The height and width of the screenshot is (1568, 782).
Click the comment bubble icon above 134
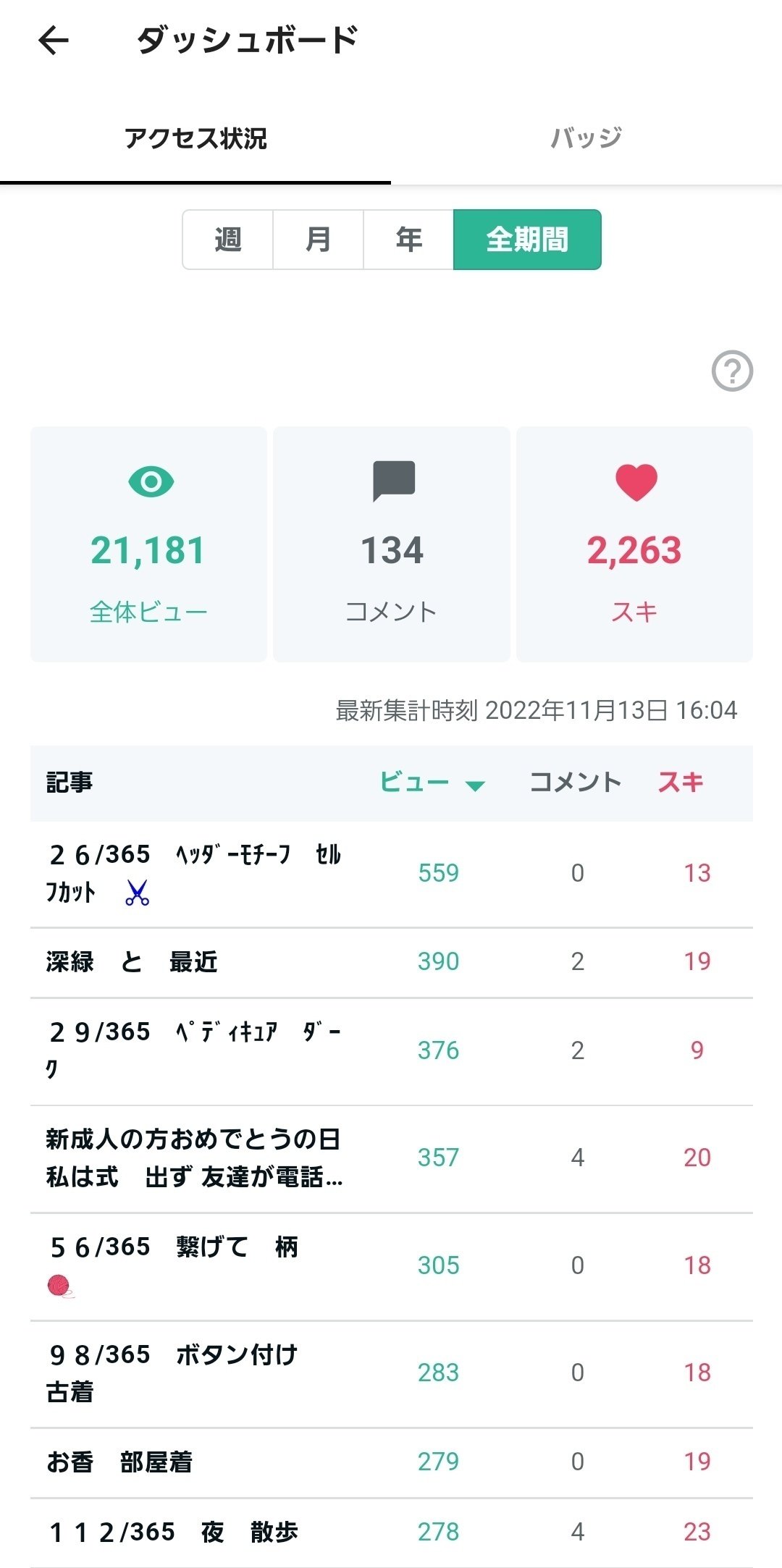click(391, 480)
